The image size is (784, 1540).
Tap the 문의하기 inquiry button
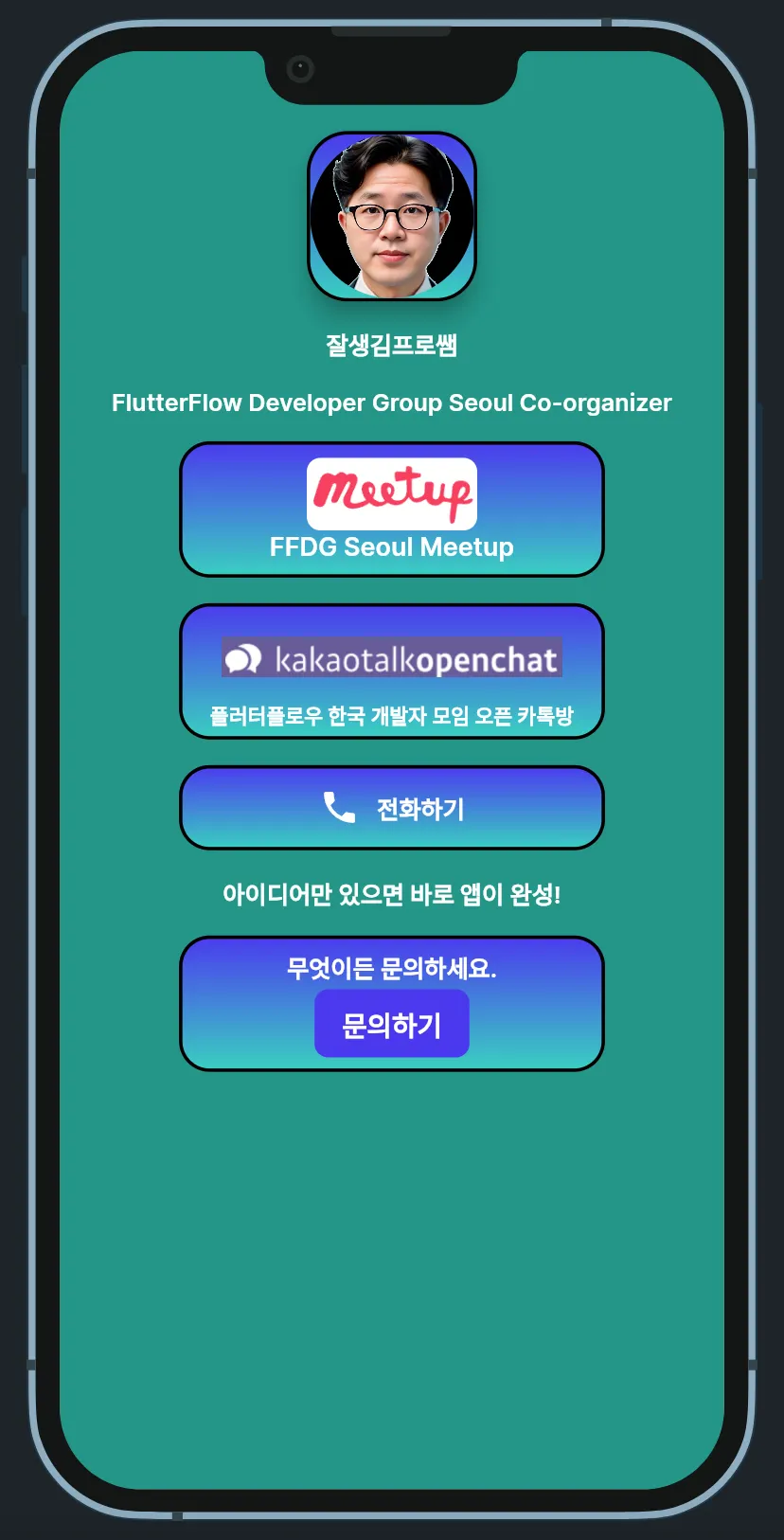click(391, 1024)
